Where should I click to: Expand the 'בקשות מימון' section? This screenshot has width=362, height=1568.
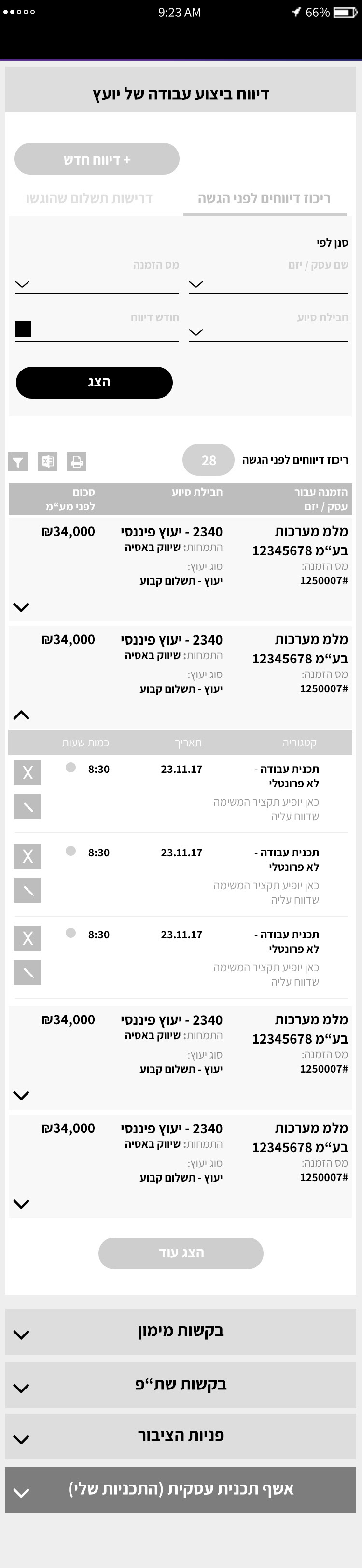(181, 1331)
